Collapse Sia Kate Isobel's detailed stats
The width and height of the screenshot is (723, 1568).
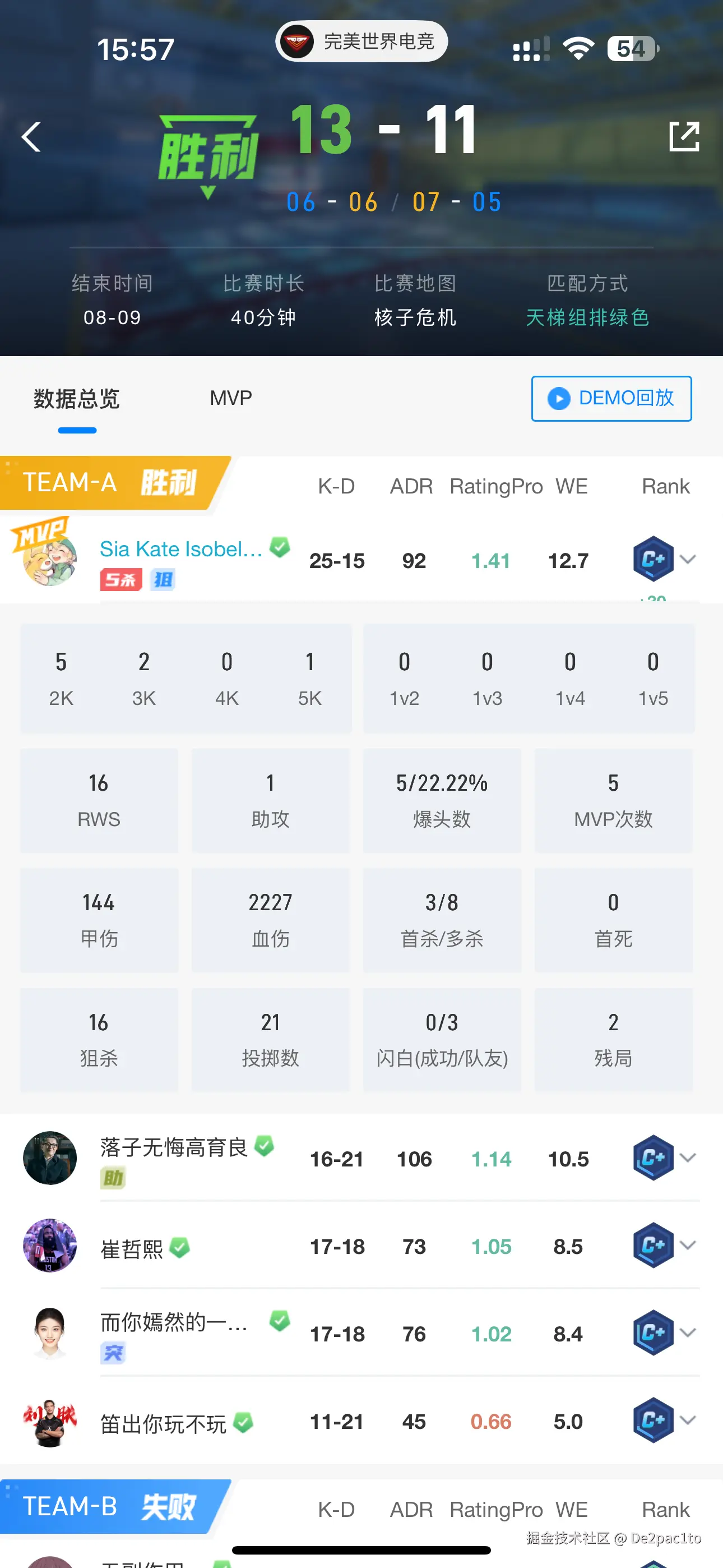pos(688,559)
